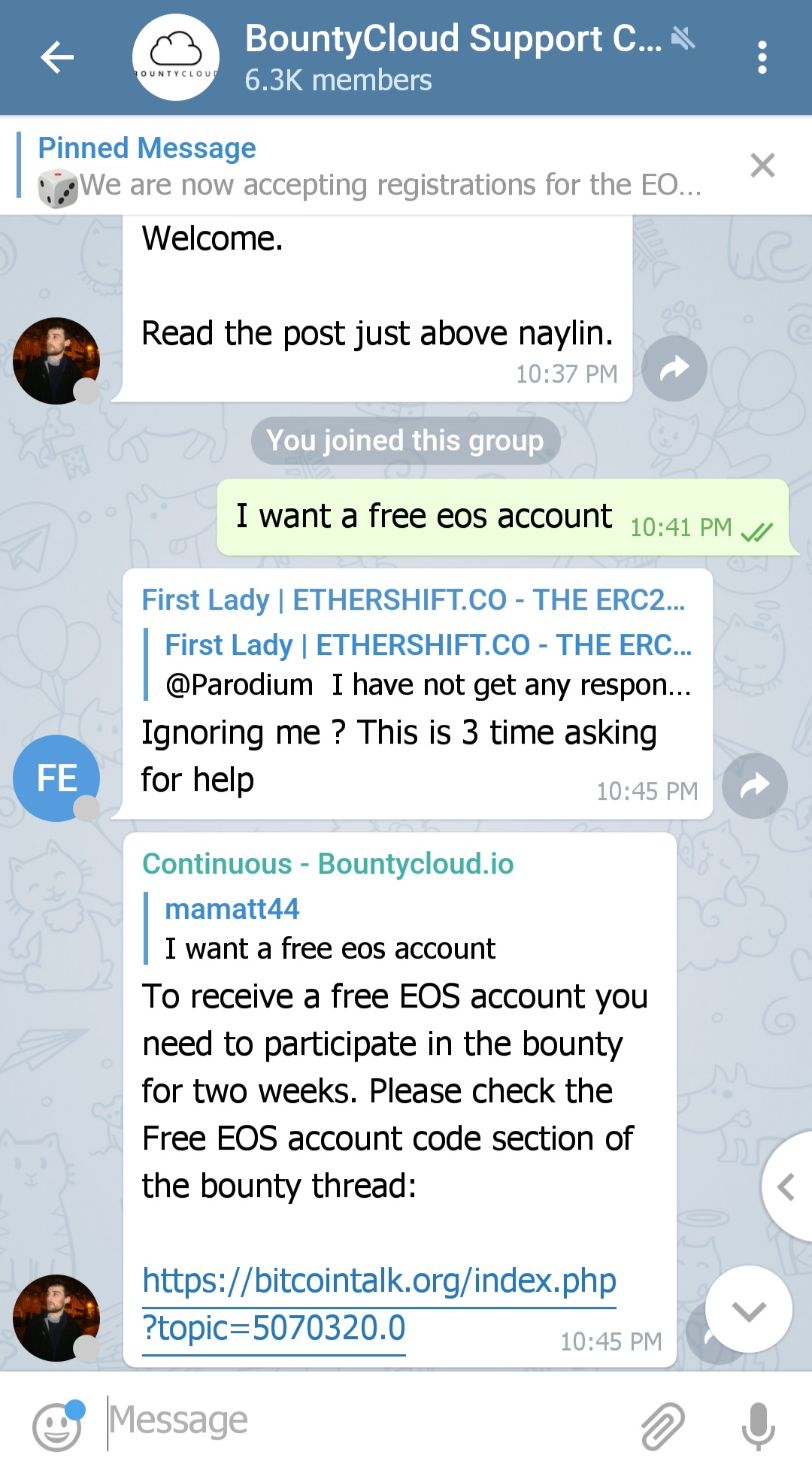
Task: Focus the Message text field
Action: (361, 1421)
